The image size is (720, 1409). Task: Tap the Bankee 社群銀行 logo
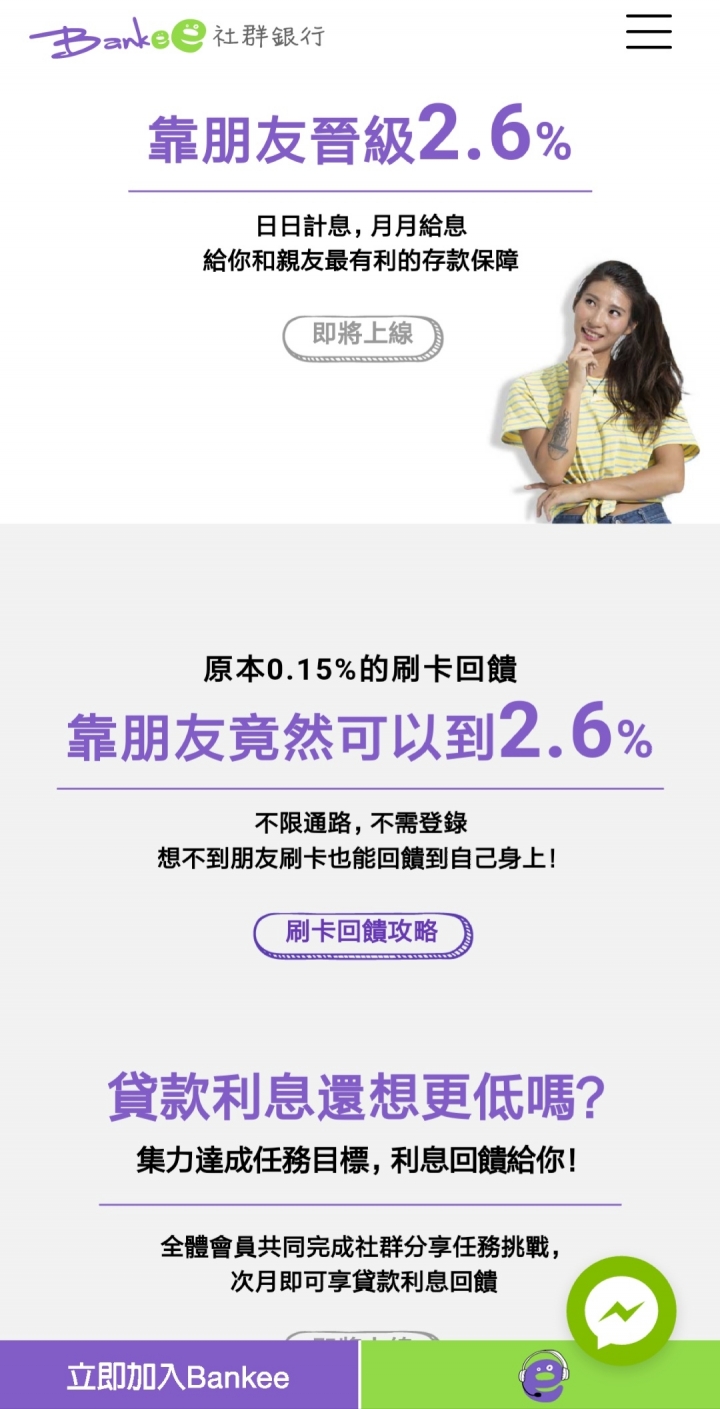pos(177,38)
